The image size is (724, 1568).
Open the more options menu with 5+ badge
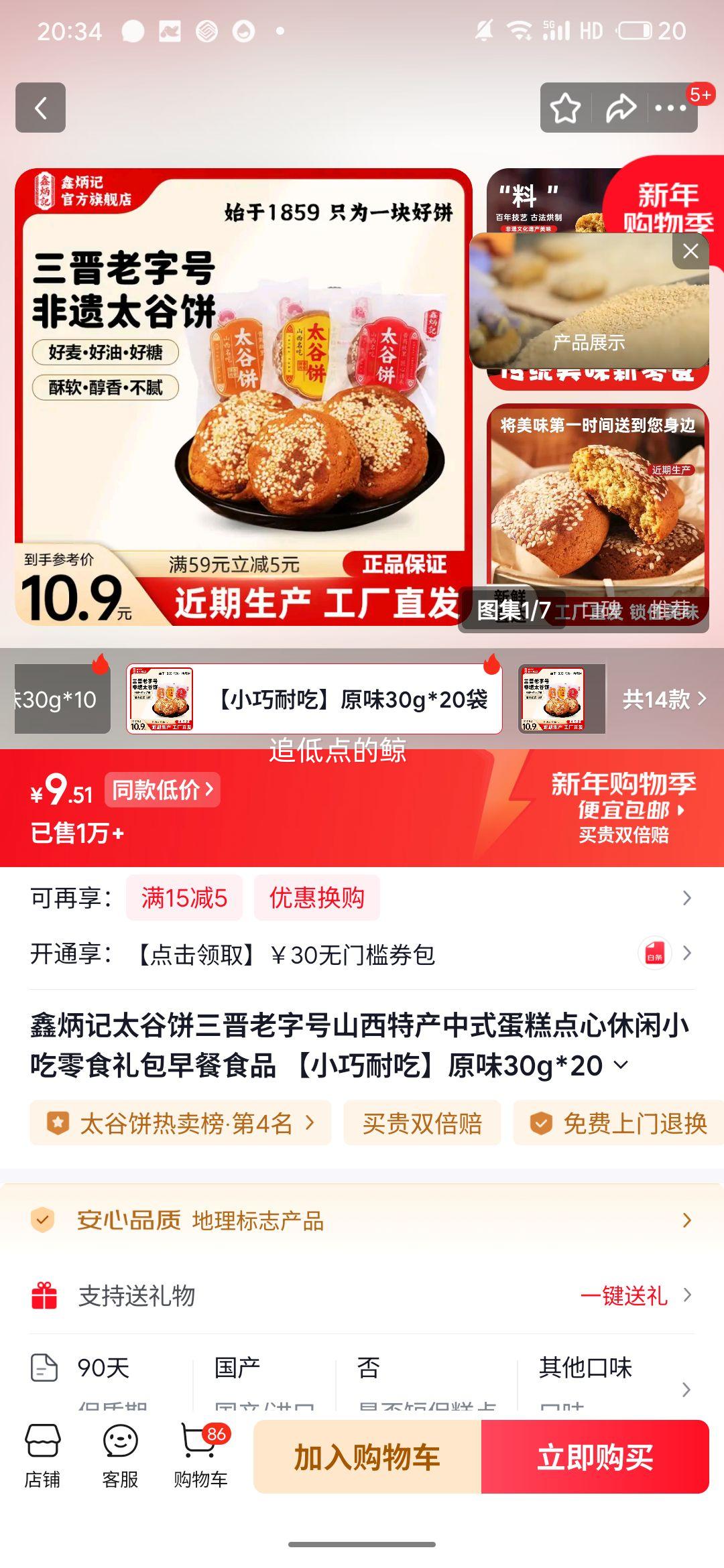pyautogui.click(x=670, y=107)
